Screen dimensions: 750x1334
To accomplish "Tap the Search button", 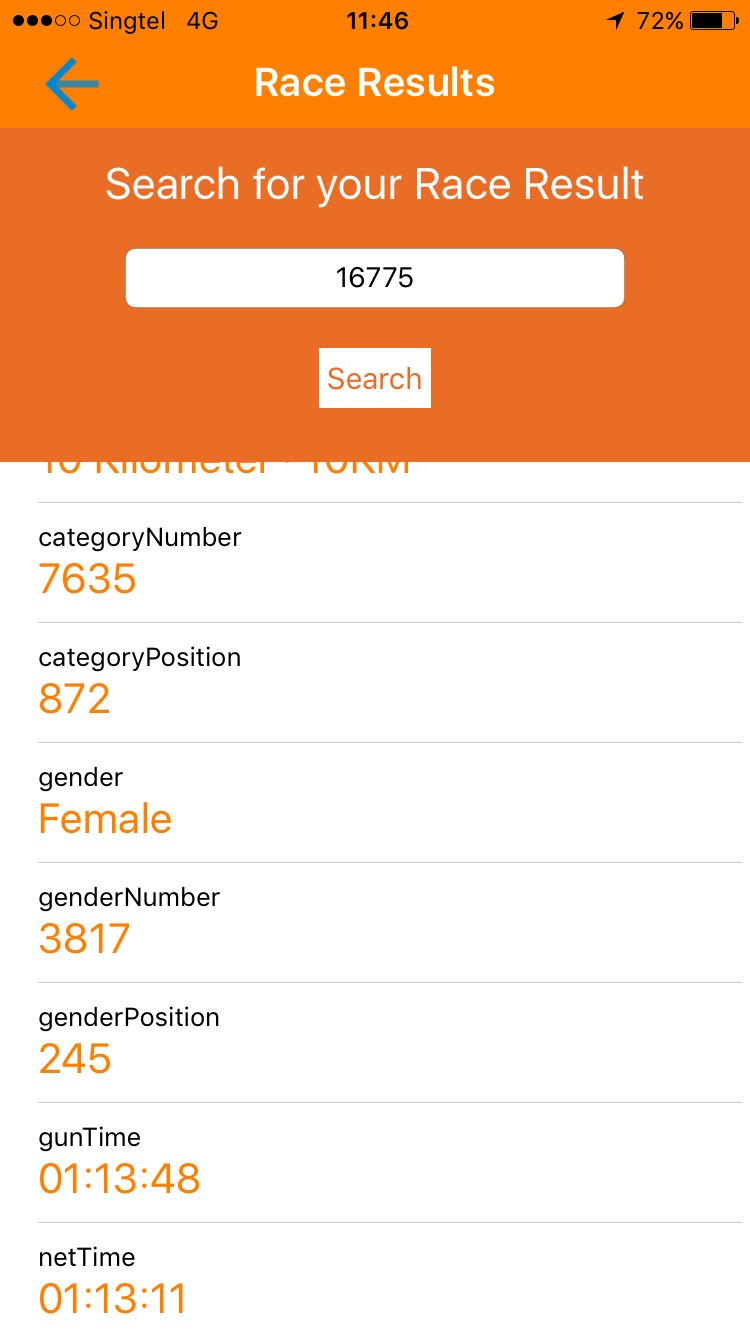I will tap(375, 378).
